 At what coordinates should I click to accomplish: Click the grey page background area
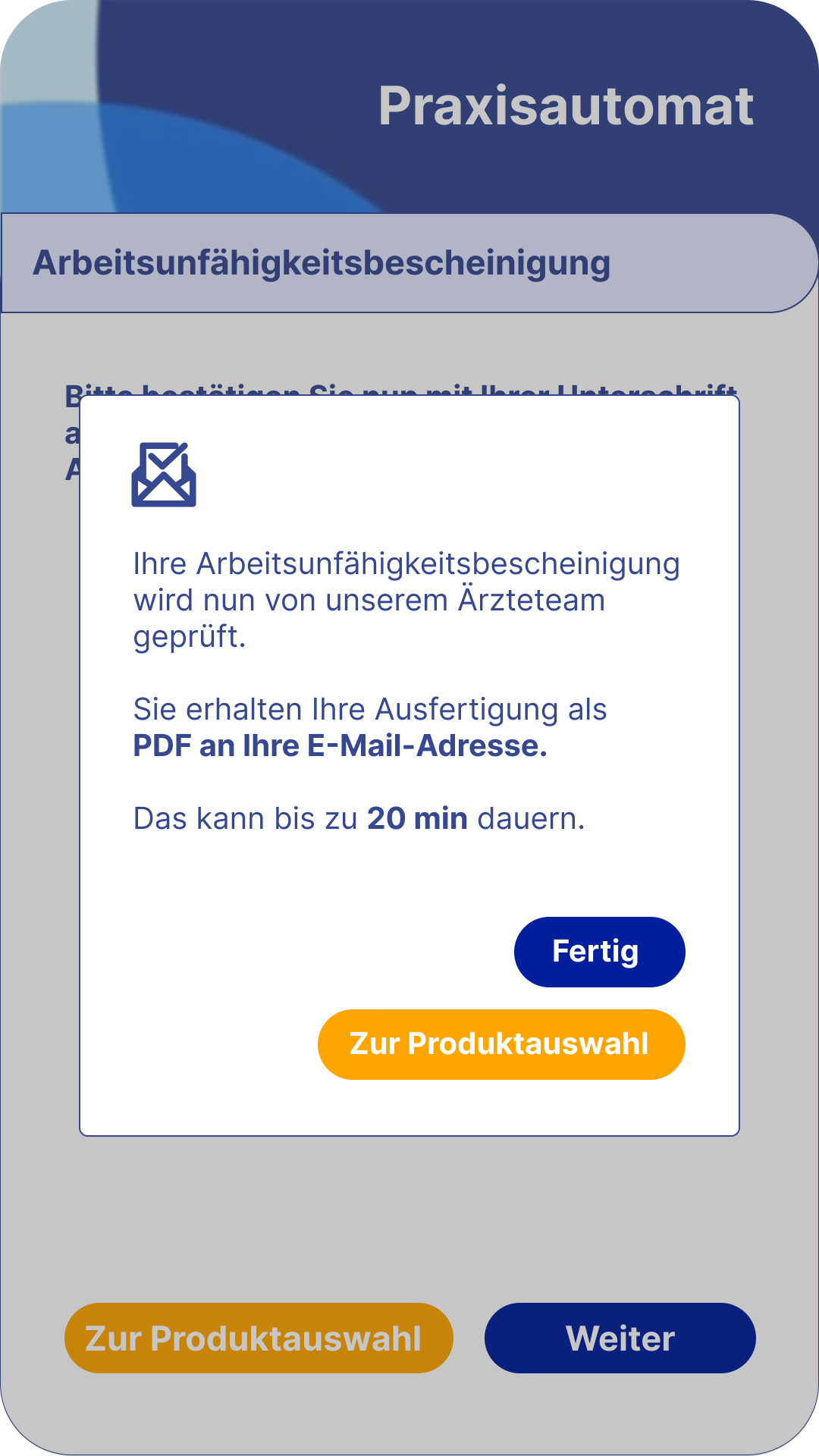click(409, 1213)
